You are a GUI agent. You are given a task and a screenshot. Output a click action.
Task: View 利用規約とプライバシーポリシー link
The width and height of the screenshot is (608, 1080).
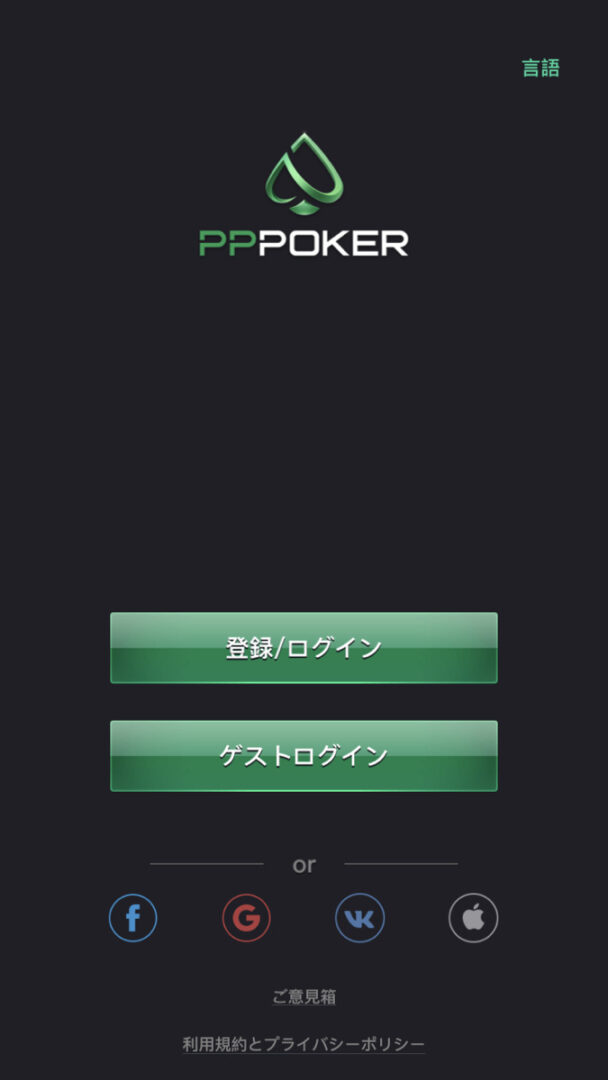[x=304, y=1044]
